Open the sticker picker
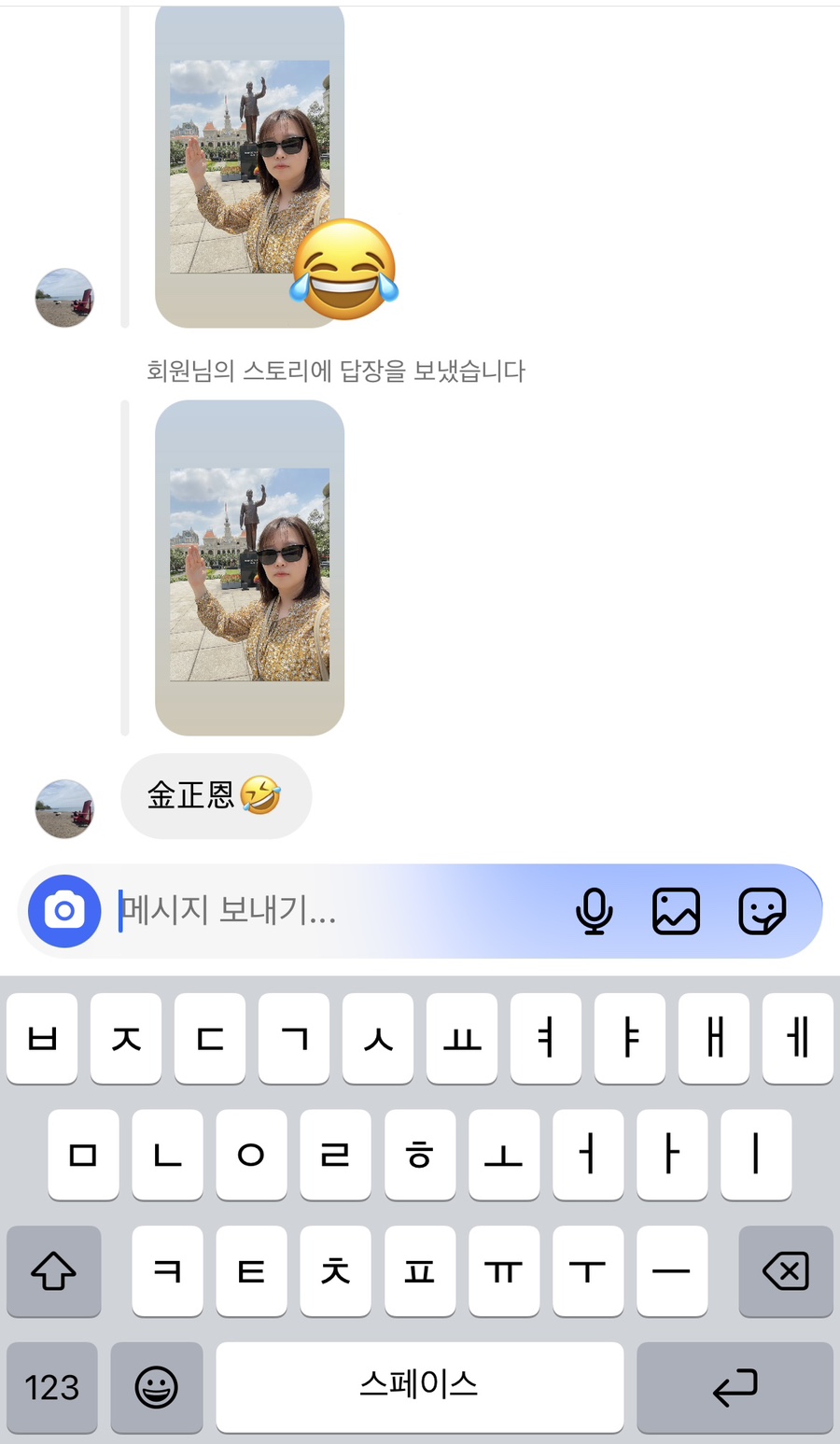 pos(762,911)
